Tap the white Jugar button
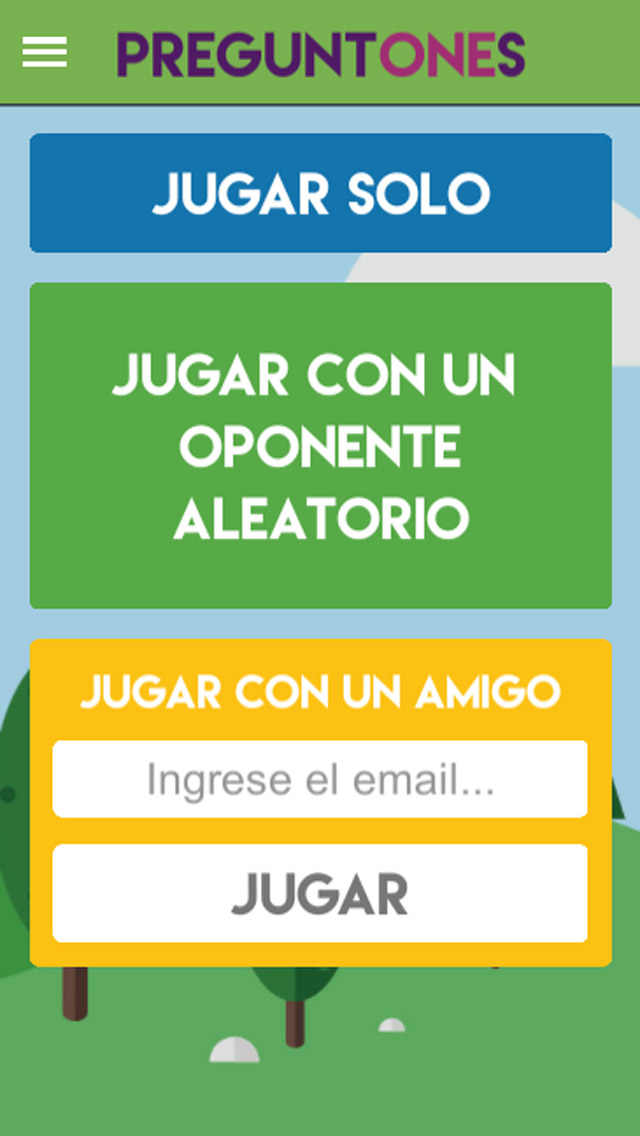Screen dimensions: 640x1136 (320, 893)
